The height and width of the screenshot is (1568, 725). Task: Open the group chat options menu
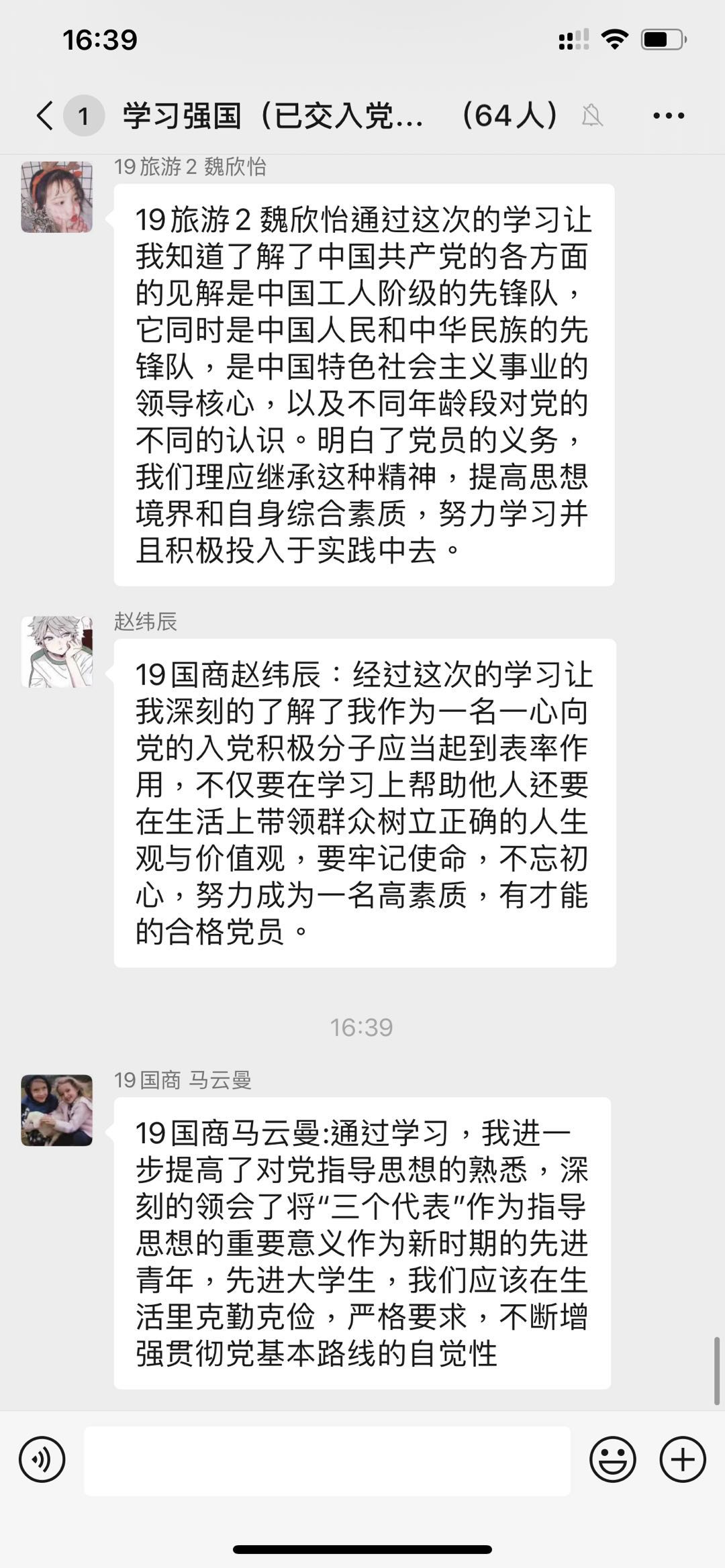tap(669, 115)
